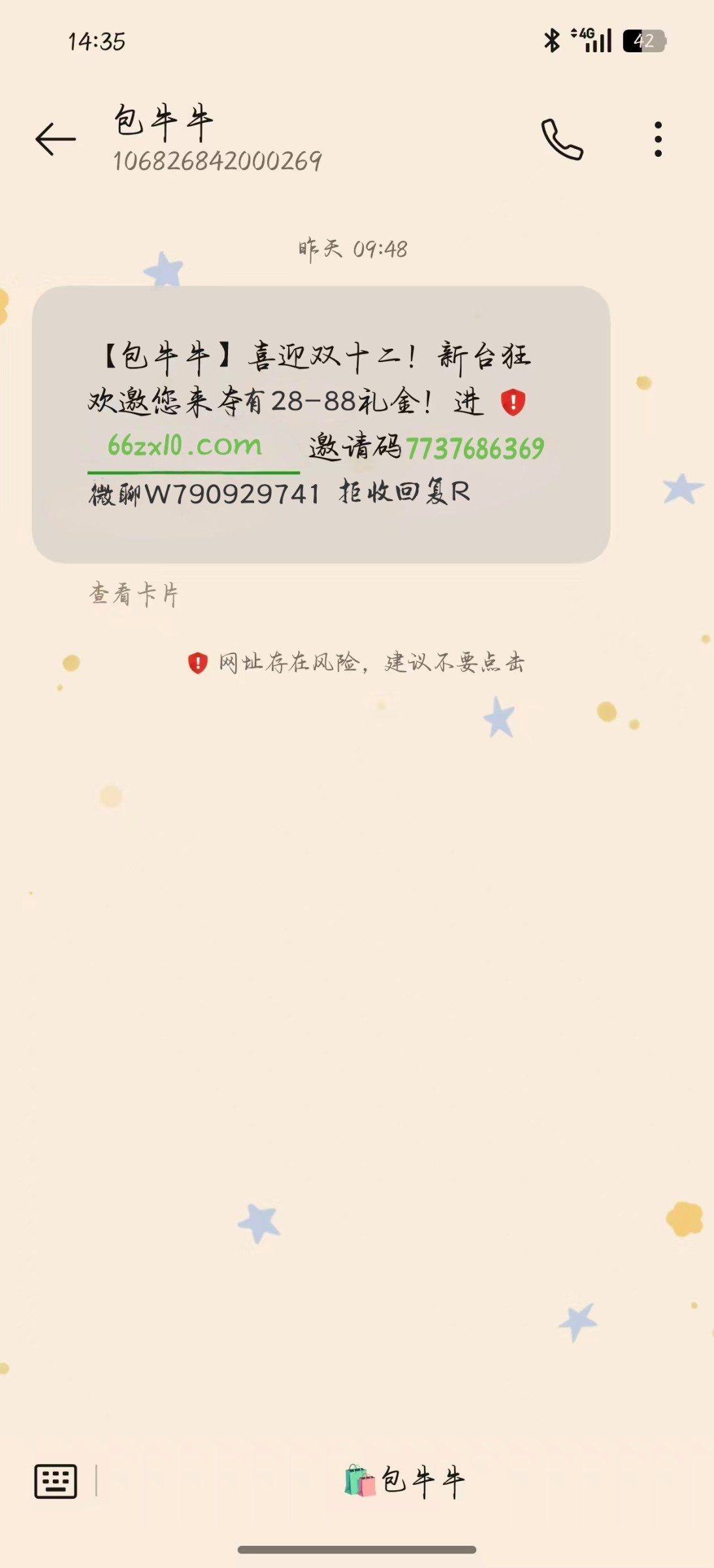
Task: Switch to keyboard input mode
Action: point(56,1481)
